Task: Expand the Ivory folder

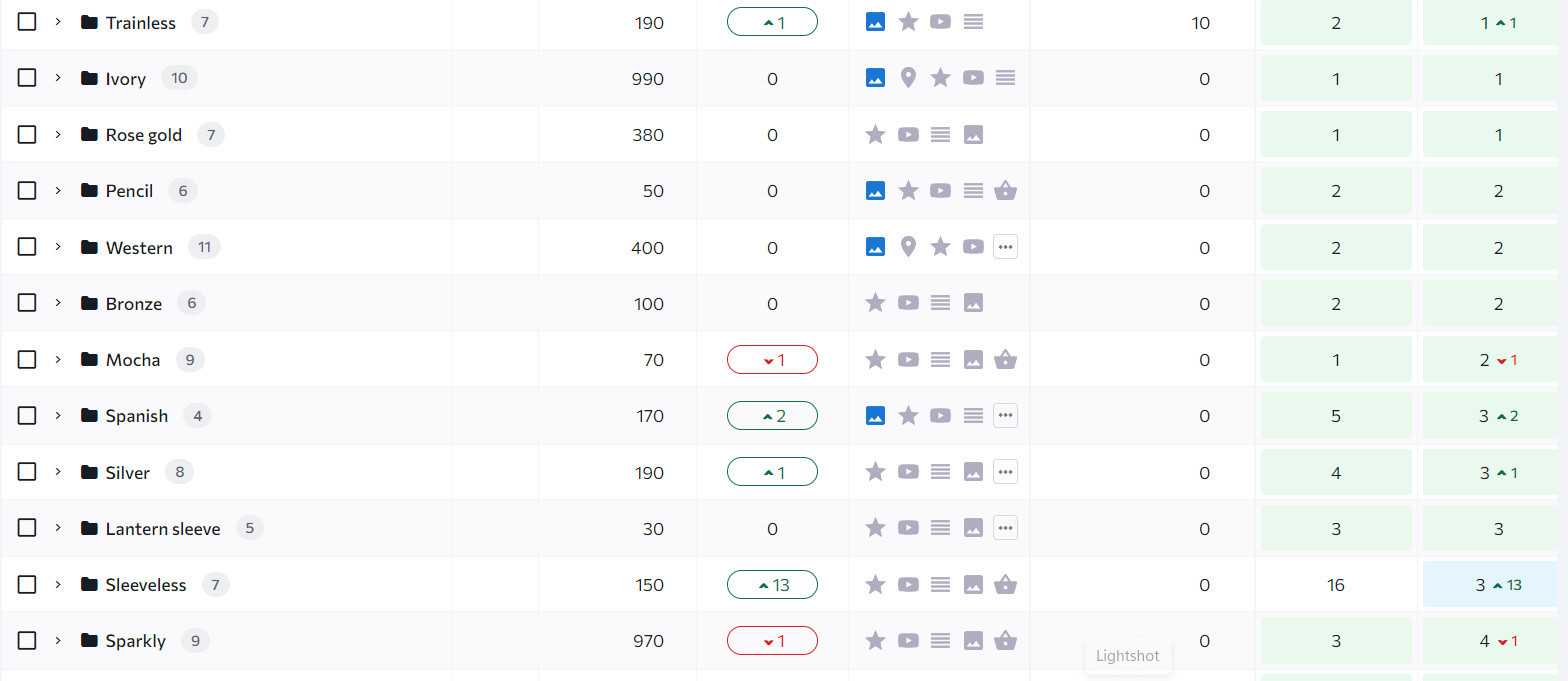Action: pyautogui.click(x=58, y=78)
